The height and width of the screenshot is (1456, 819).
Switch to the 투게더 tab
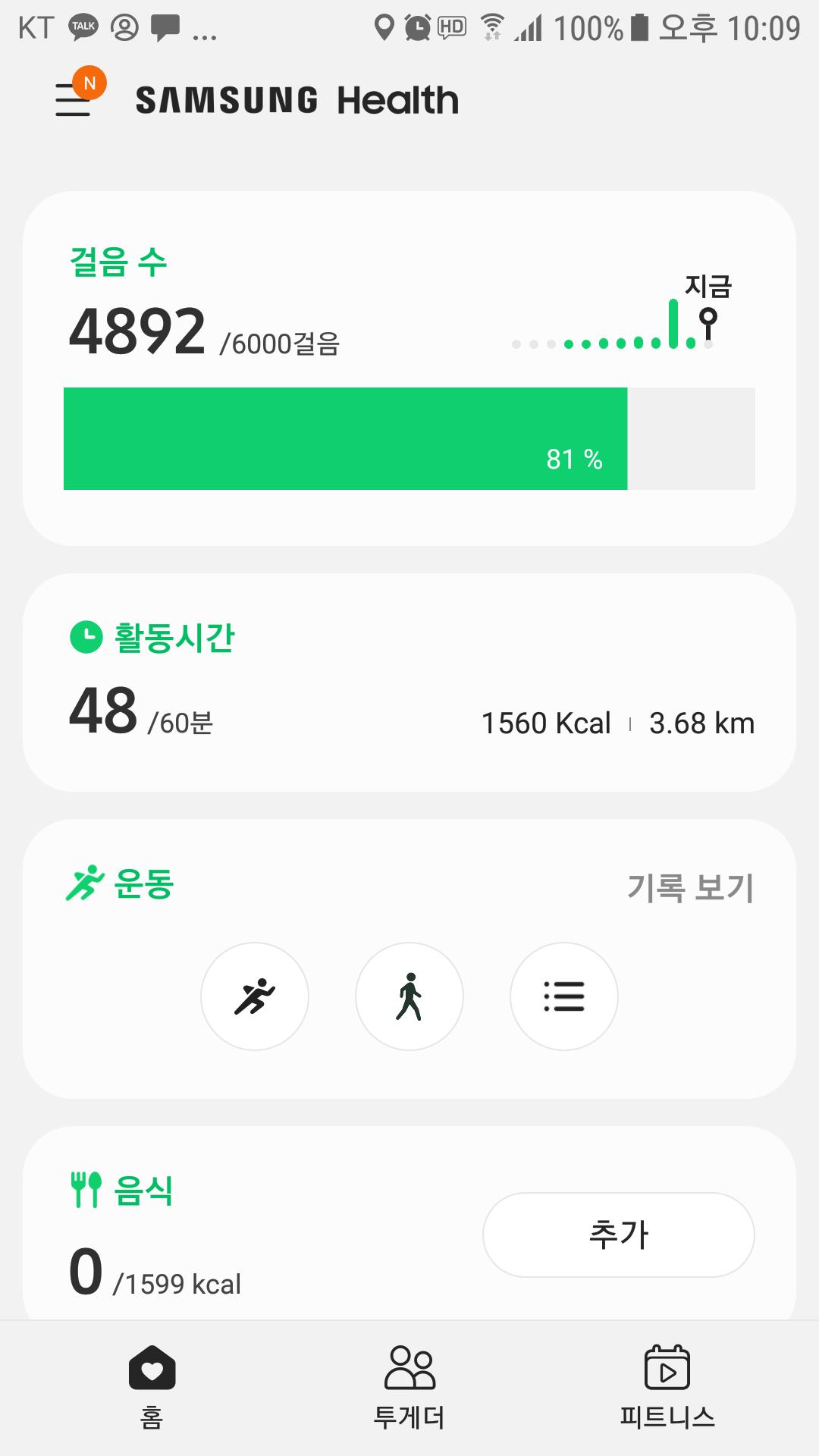[409, 1386]
